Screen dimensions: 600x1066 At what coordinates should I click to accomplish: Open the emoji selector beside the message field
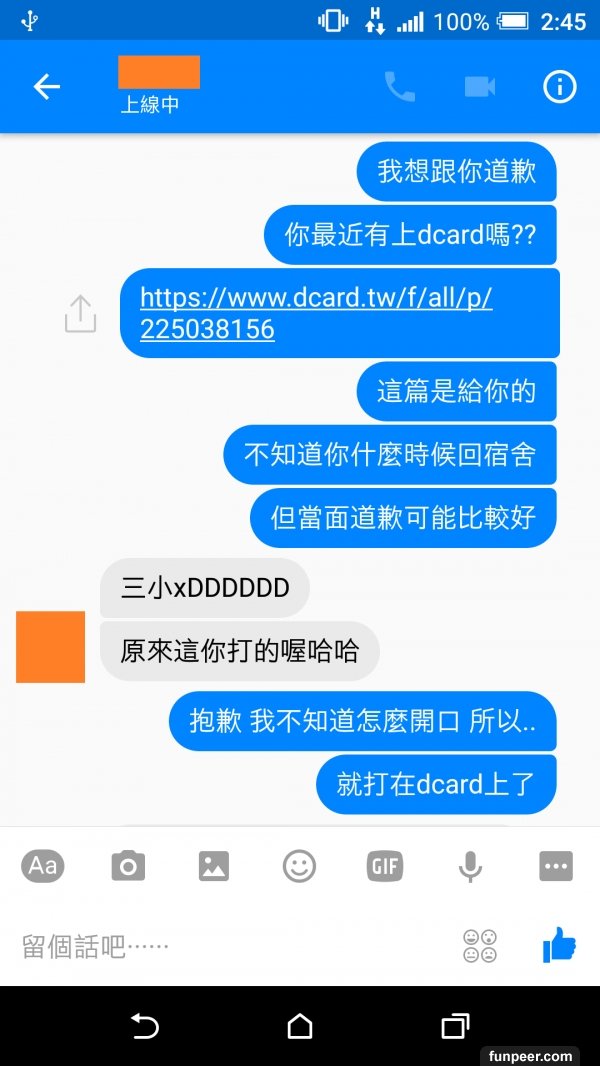tap(480, 946)
